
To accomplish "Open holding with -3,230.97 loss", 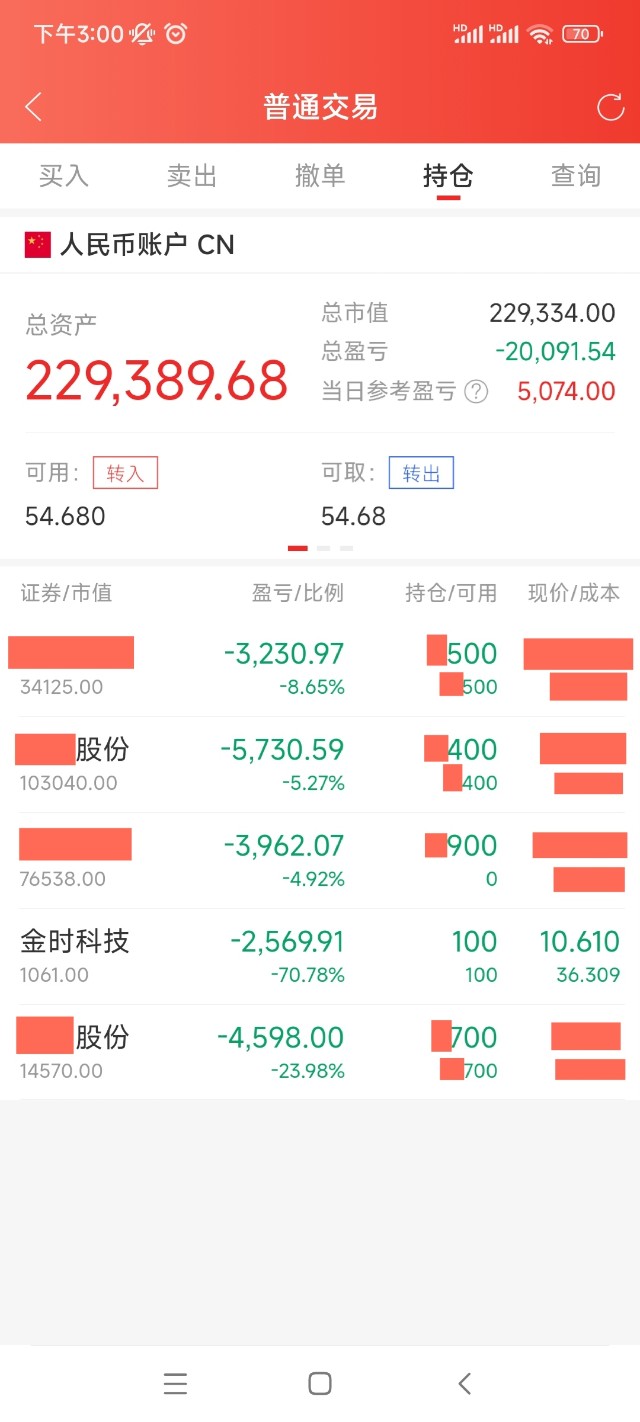I will [x=320, y=668].
